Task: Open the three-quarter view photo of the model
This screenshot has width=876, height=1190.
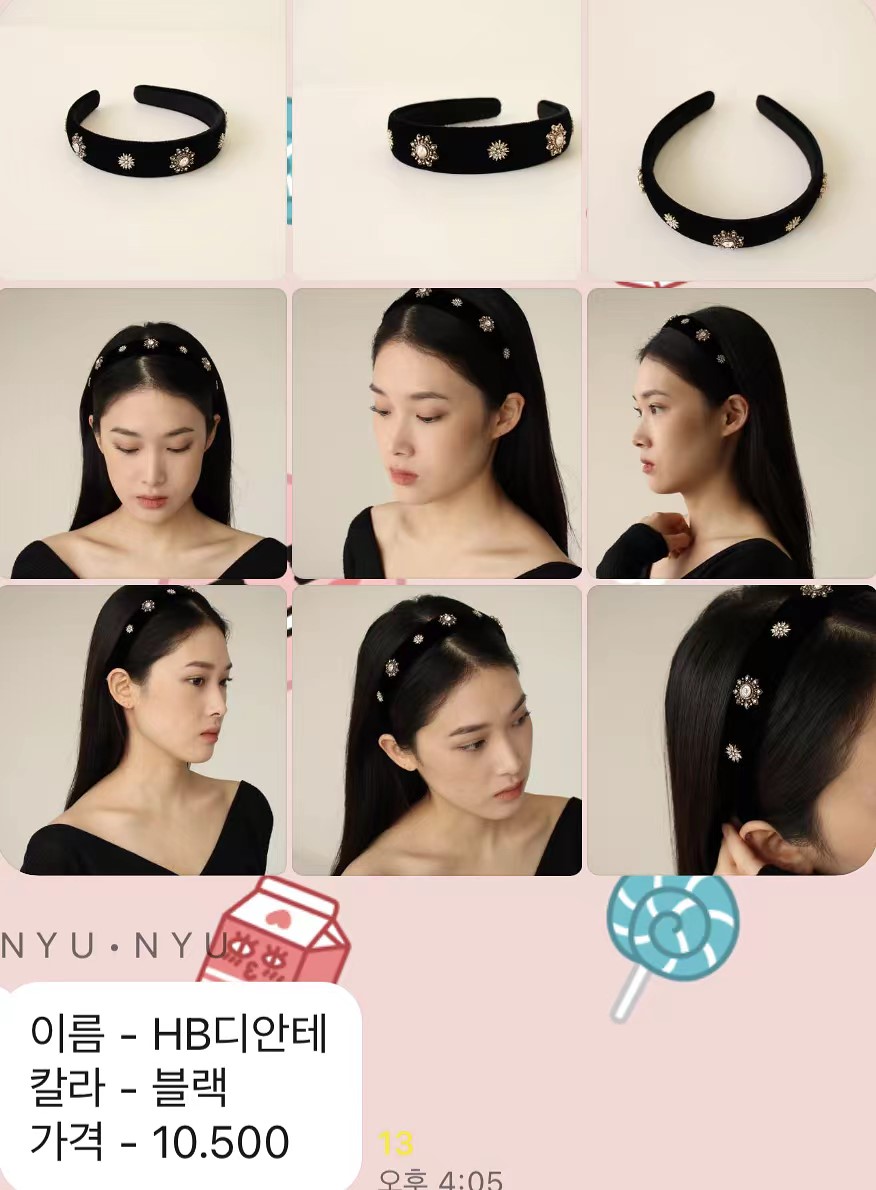Action: click(437, 433)
